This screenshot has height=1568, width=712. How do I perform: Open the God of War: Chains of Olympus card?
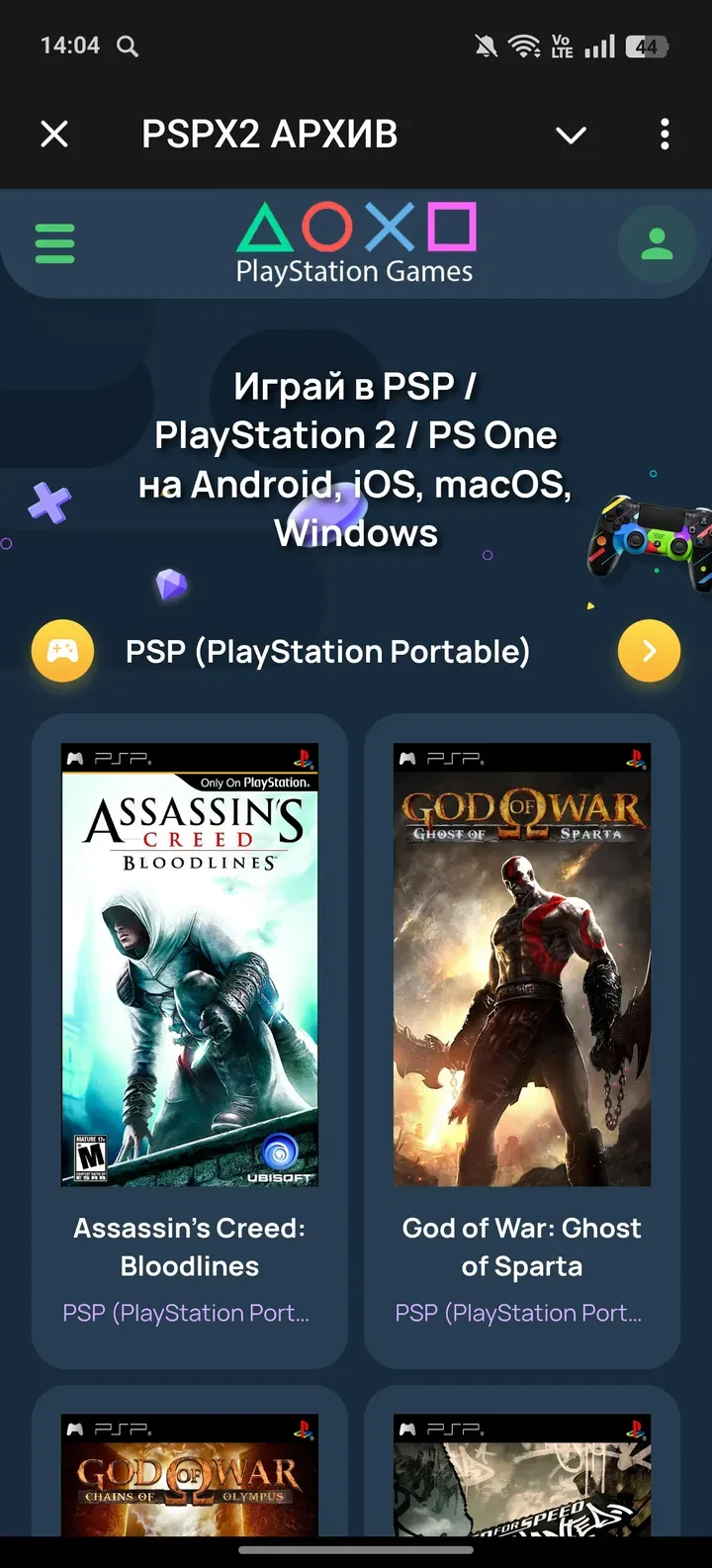pos(190,1474)
